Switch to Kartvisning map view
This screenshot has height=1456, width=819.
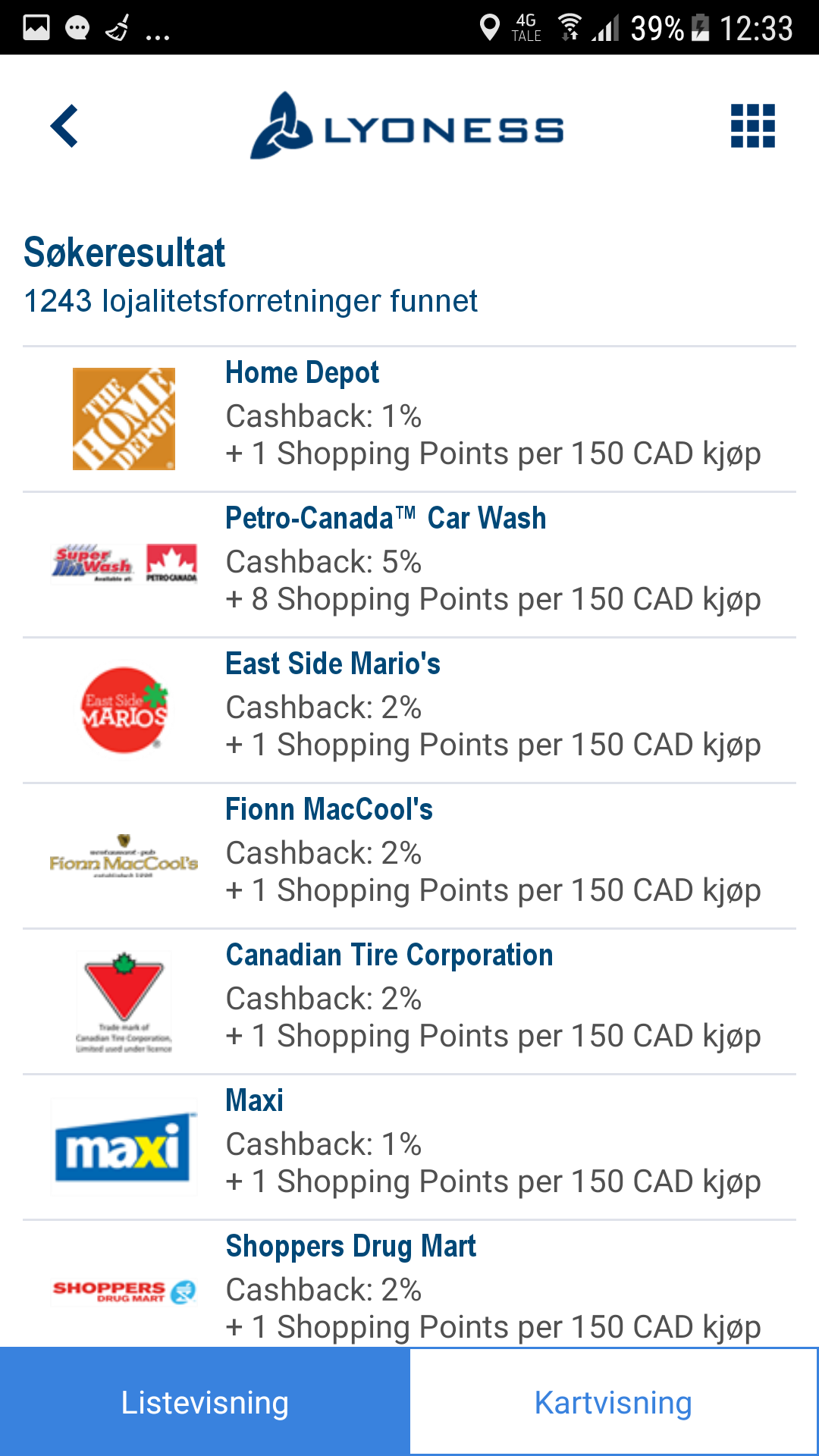click(613, 1402)
